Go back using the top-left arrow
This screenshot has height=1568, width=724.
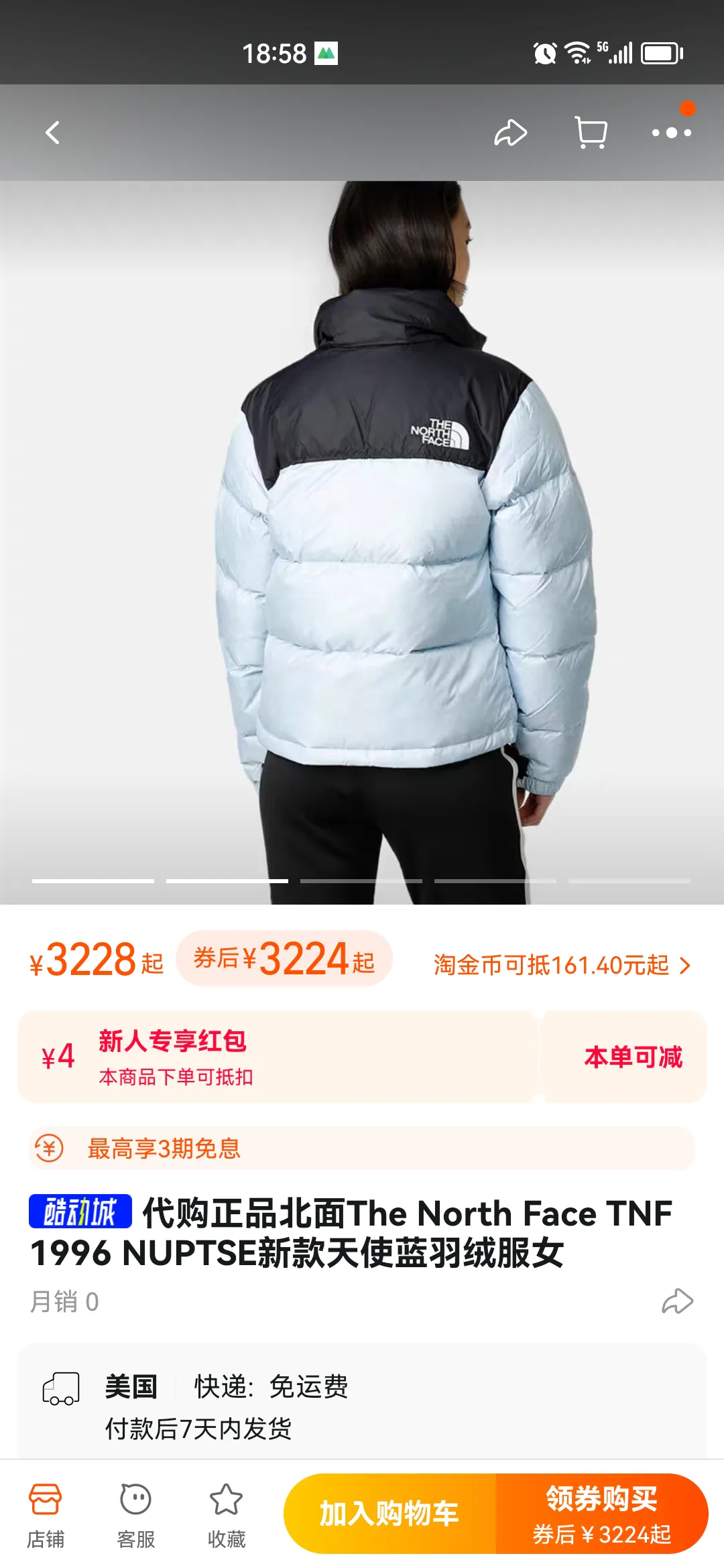[52, 133]
